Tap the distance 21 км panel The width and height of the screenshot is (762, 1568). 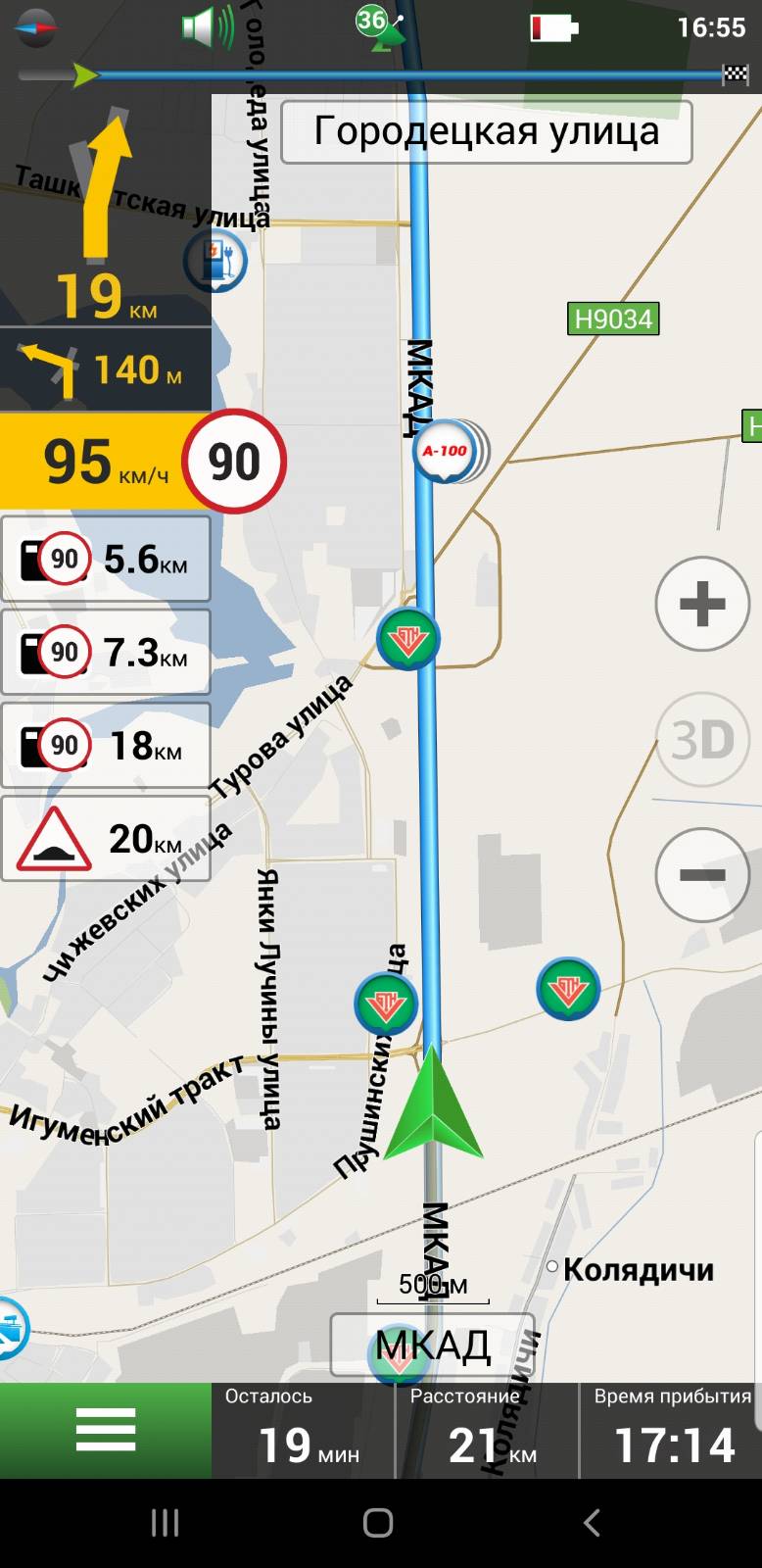pos(487,1431)
